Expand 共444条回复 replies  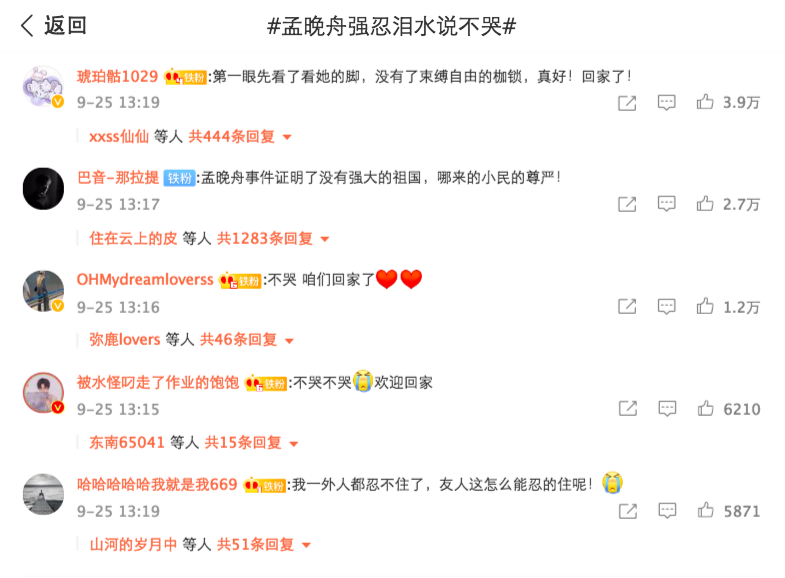(x=240, y=136)
